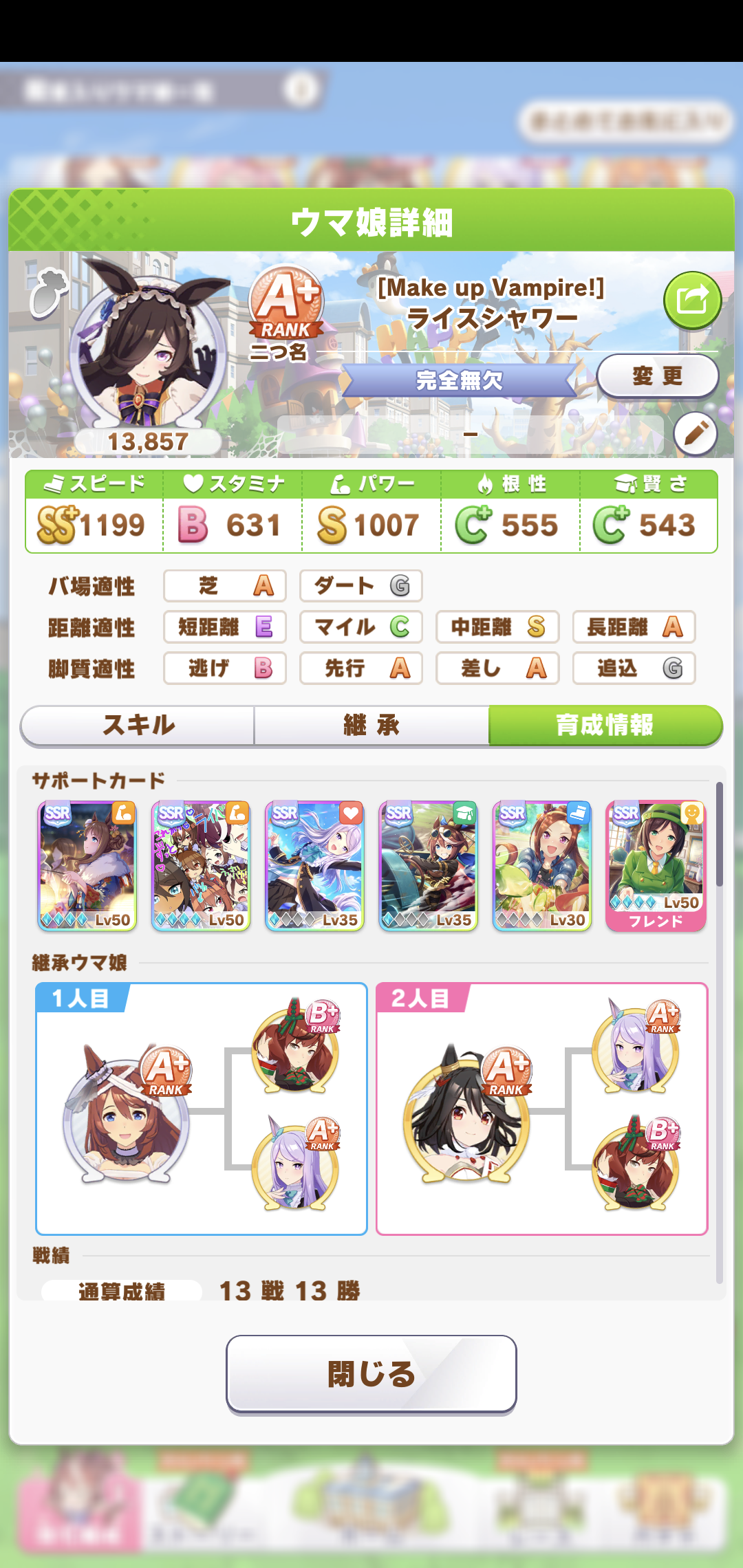
Task: Tap the green share icon
Action: pyautogui.click(x=692, y=301)
